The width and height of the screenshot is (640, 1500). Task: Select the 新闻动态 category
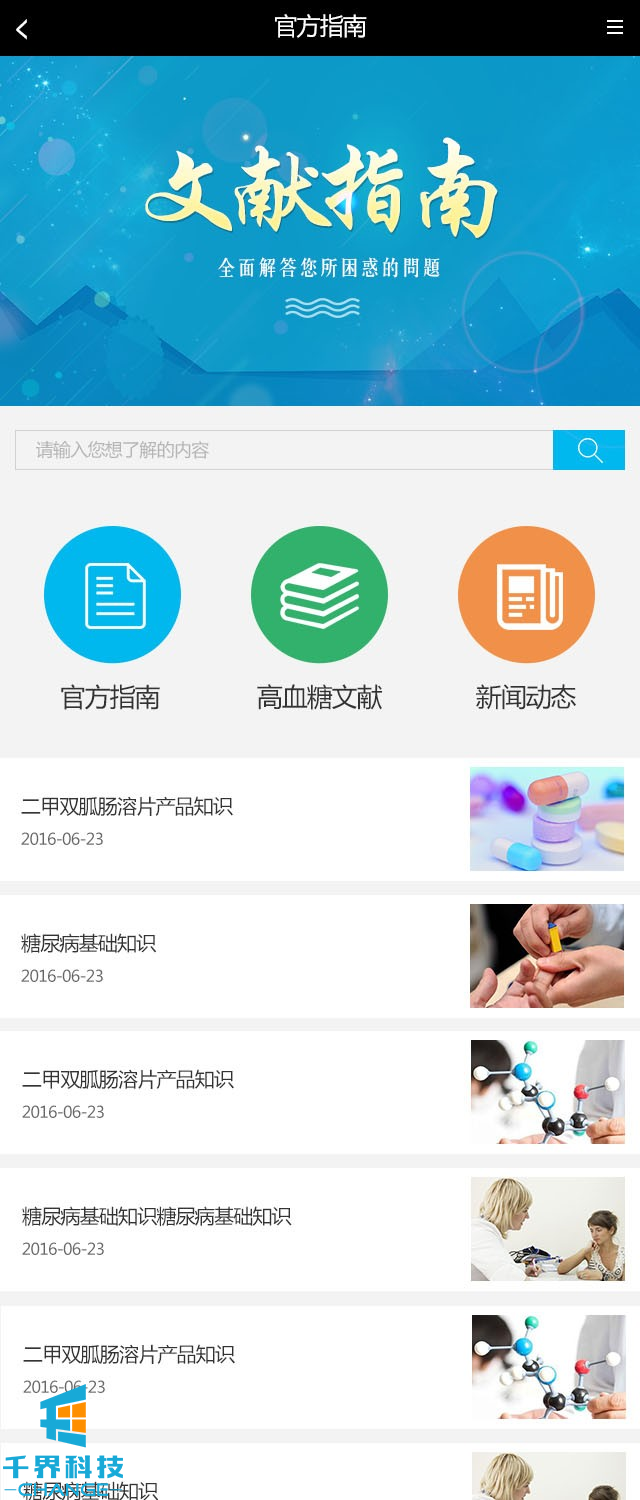tap(526, 595)
